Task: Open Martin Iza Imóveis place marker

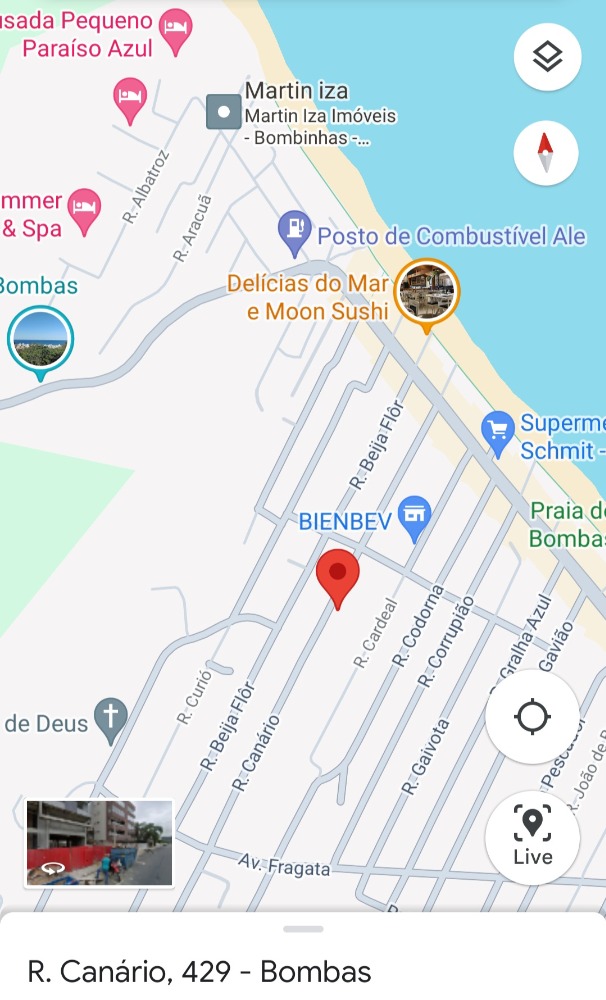Action: 223,112
